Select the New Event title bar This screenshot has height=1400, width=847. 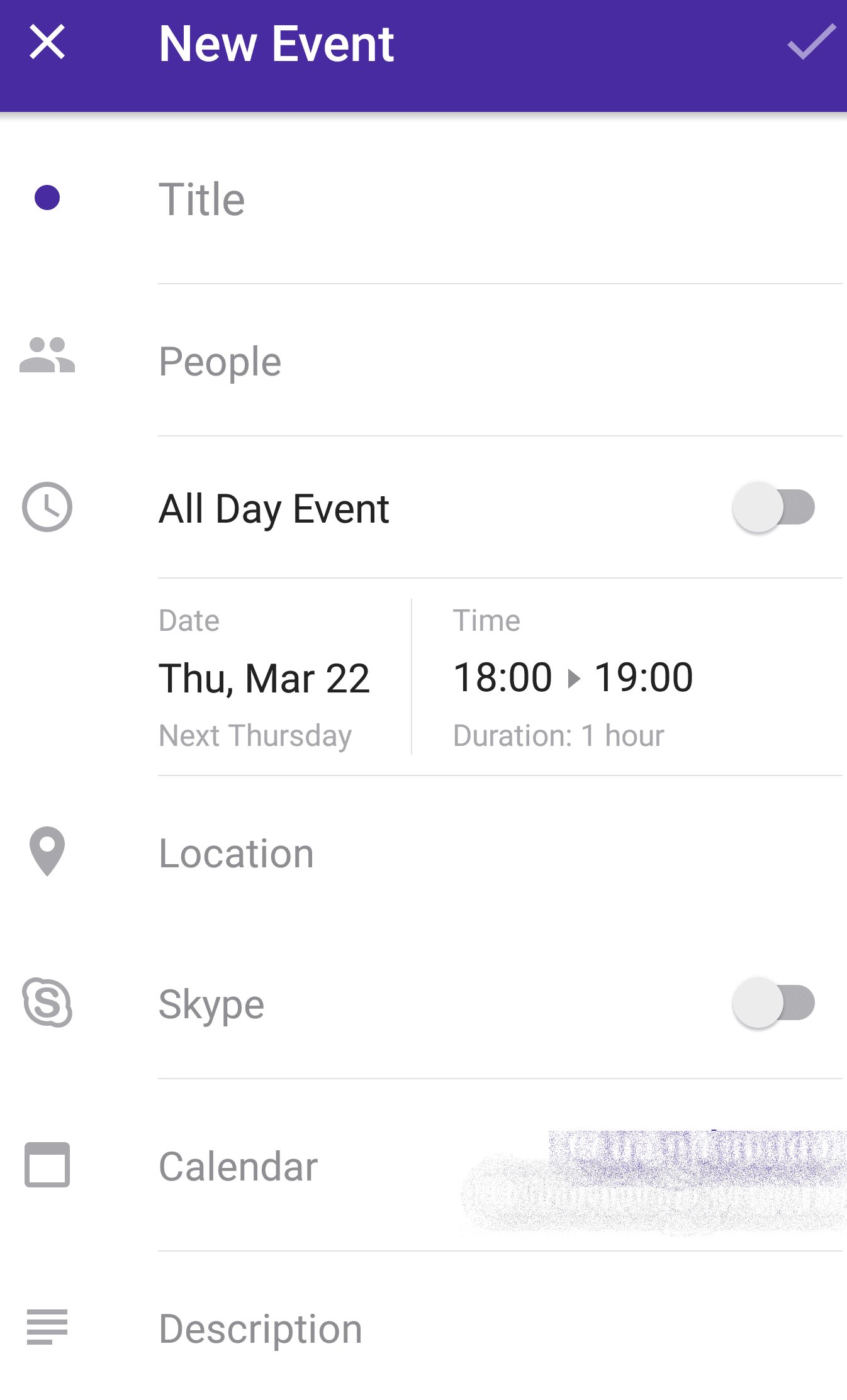[x=276, y=42]
